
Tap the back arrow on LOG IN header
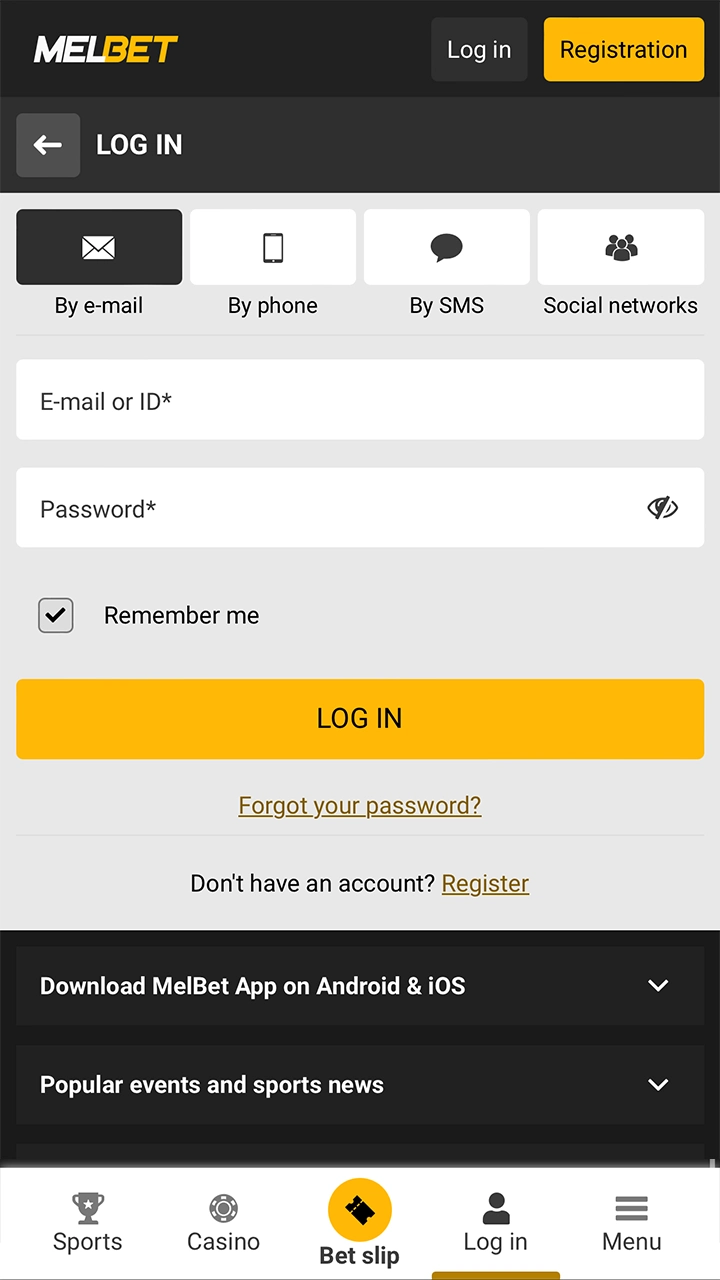pyautogui.click(x=48, y=145)
